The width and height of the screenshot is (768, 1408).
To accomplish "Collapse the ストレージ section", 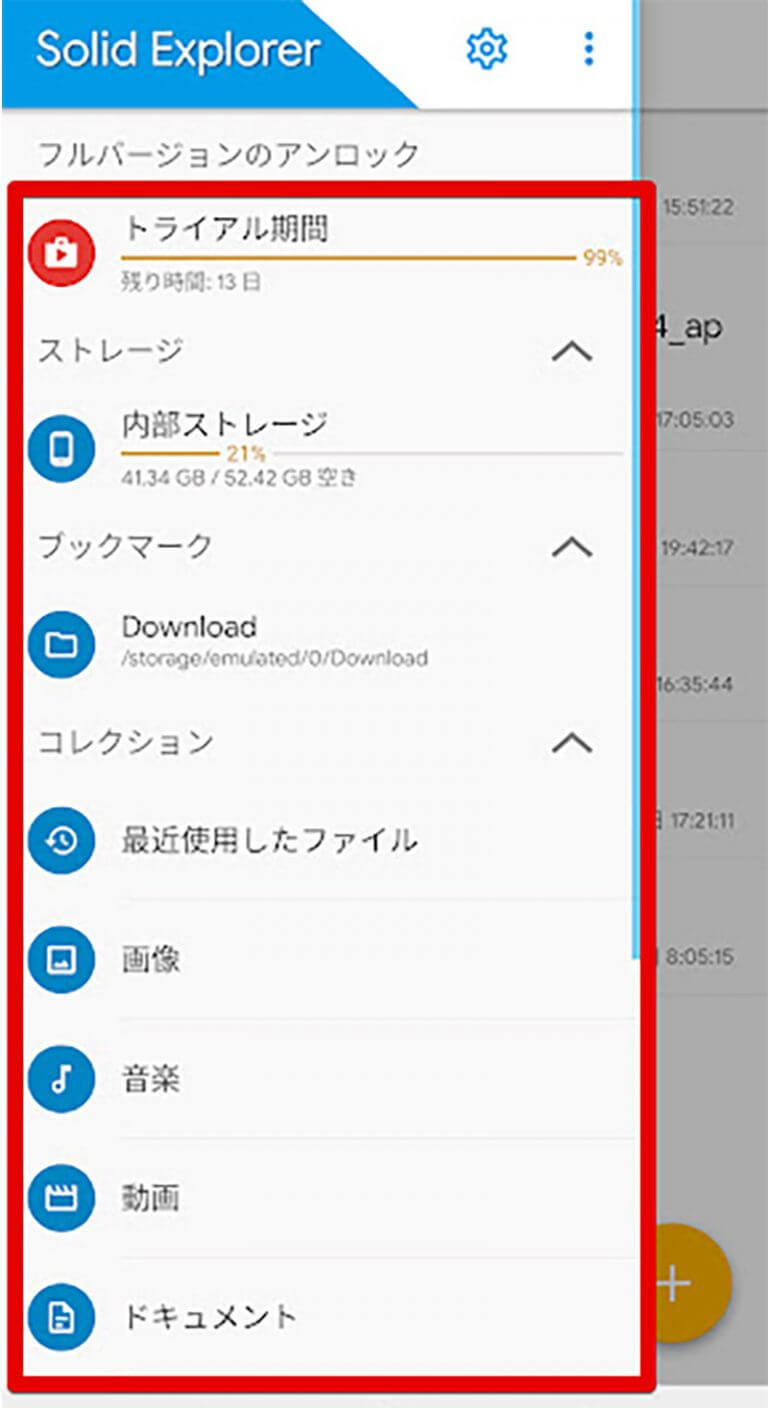I will click(572, 352).
